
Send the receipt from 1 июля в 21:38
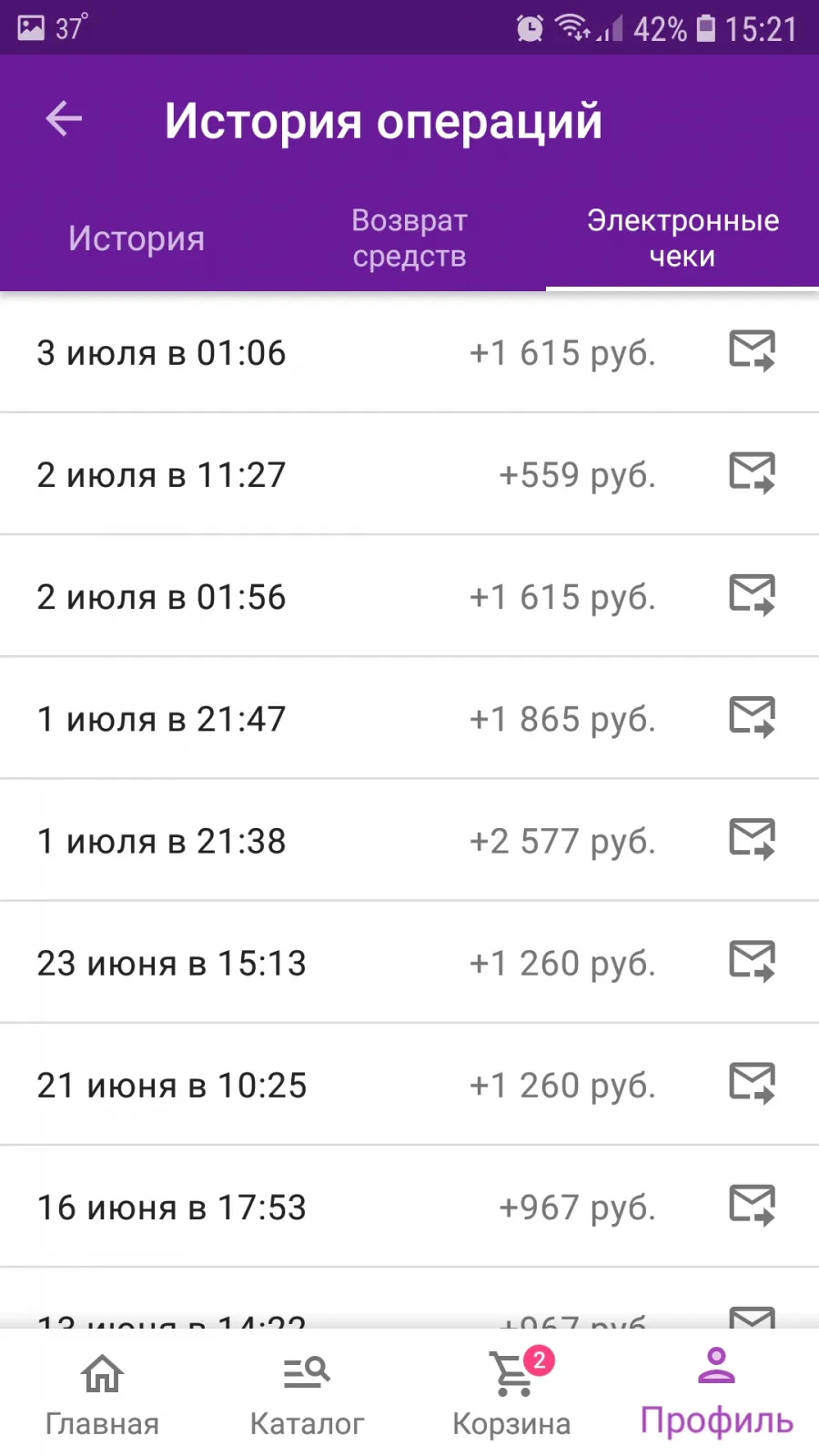[753, 840]
